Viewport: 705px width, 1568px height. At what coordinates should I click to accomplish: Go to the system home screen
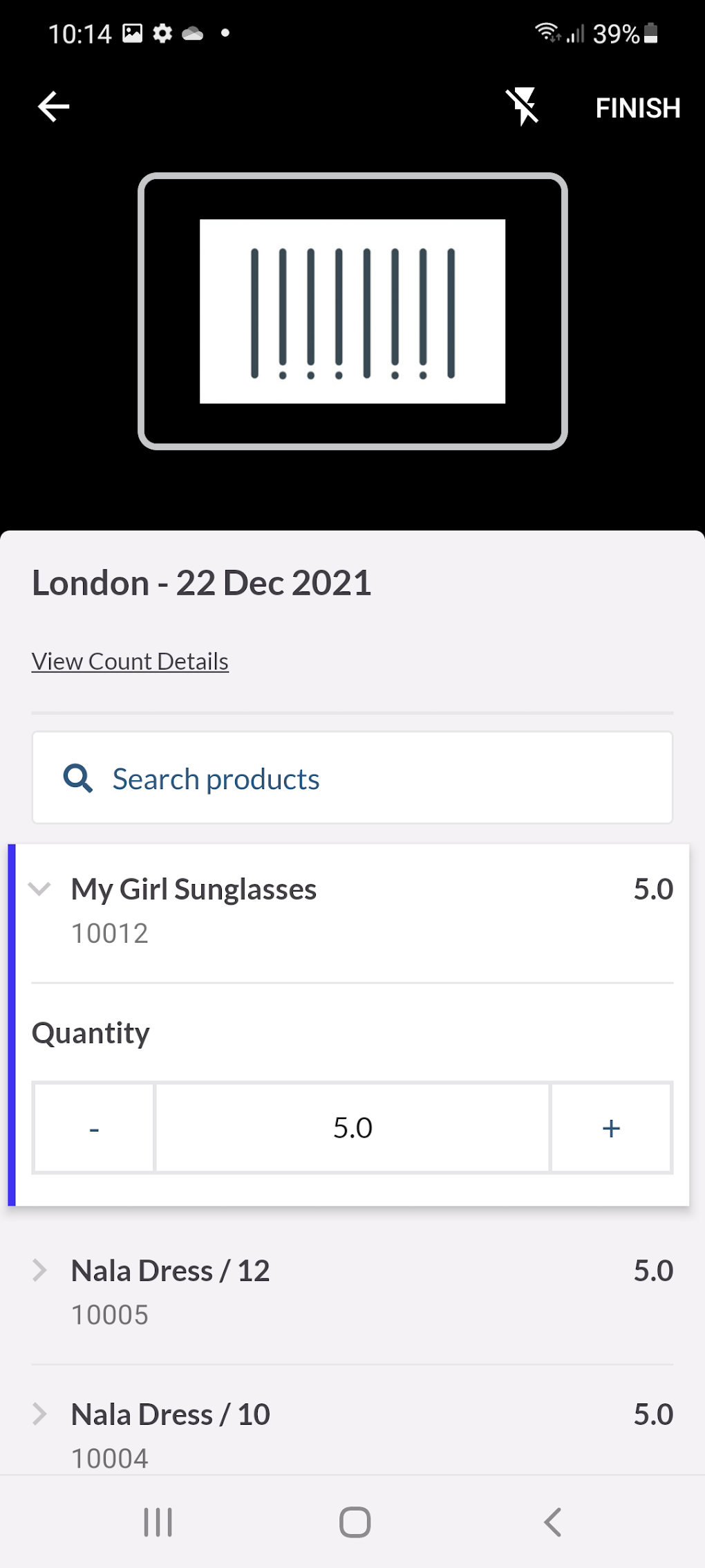(x=355, y=1522)
